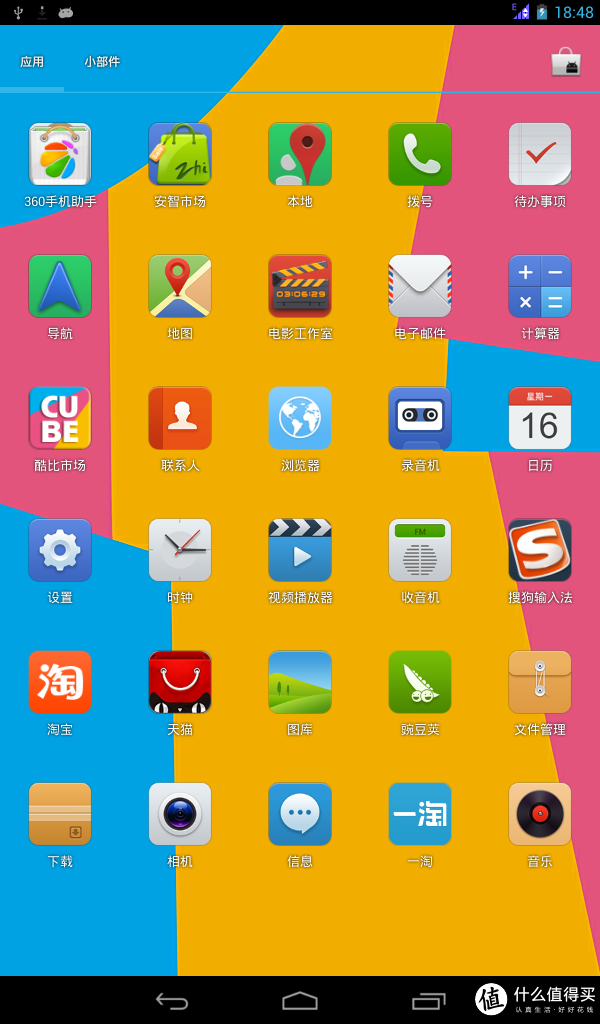The height and width of the screenshot is (1024, 600).
Task: Select the 应用 tab
Action: point(32,62)
